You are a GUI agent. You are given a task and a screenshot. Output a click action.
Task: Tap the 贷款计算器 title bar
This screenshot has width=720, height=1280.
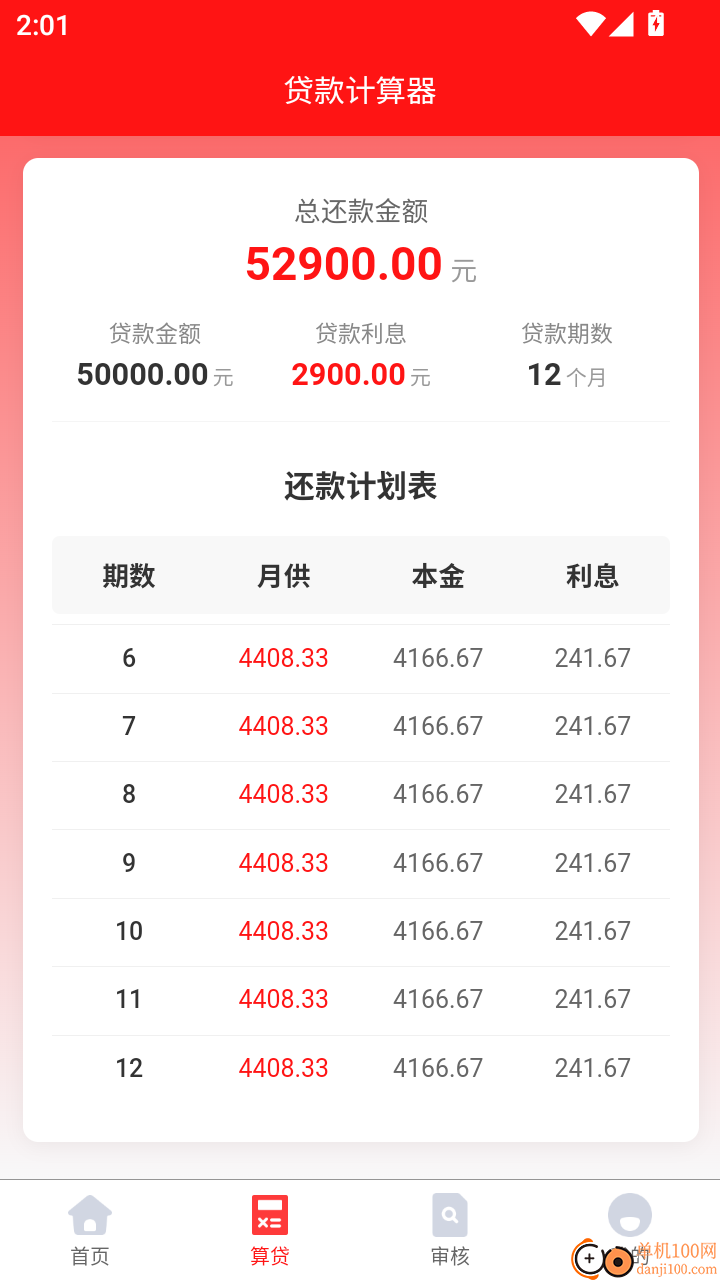point(360,90)
